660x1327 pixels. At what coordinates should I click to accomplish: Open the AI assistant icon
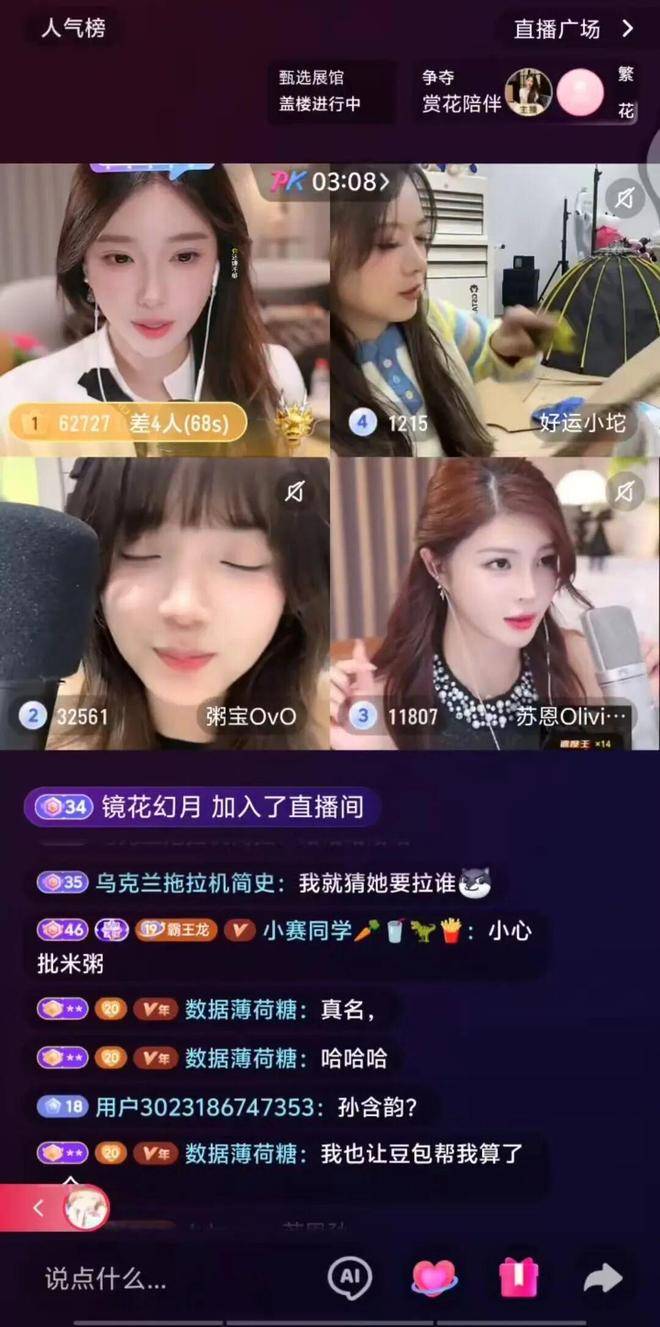pos(350,1277)
